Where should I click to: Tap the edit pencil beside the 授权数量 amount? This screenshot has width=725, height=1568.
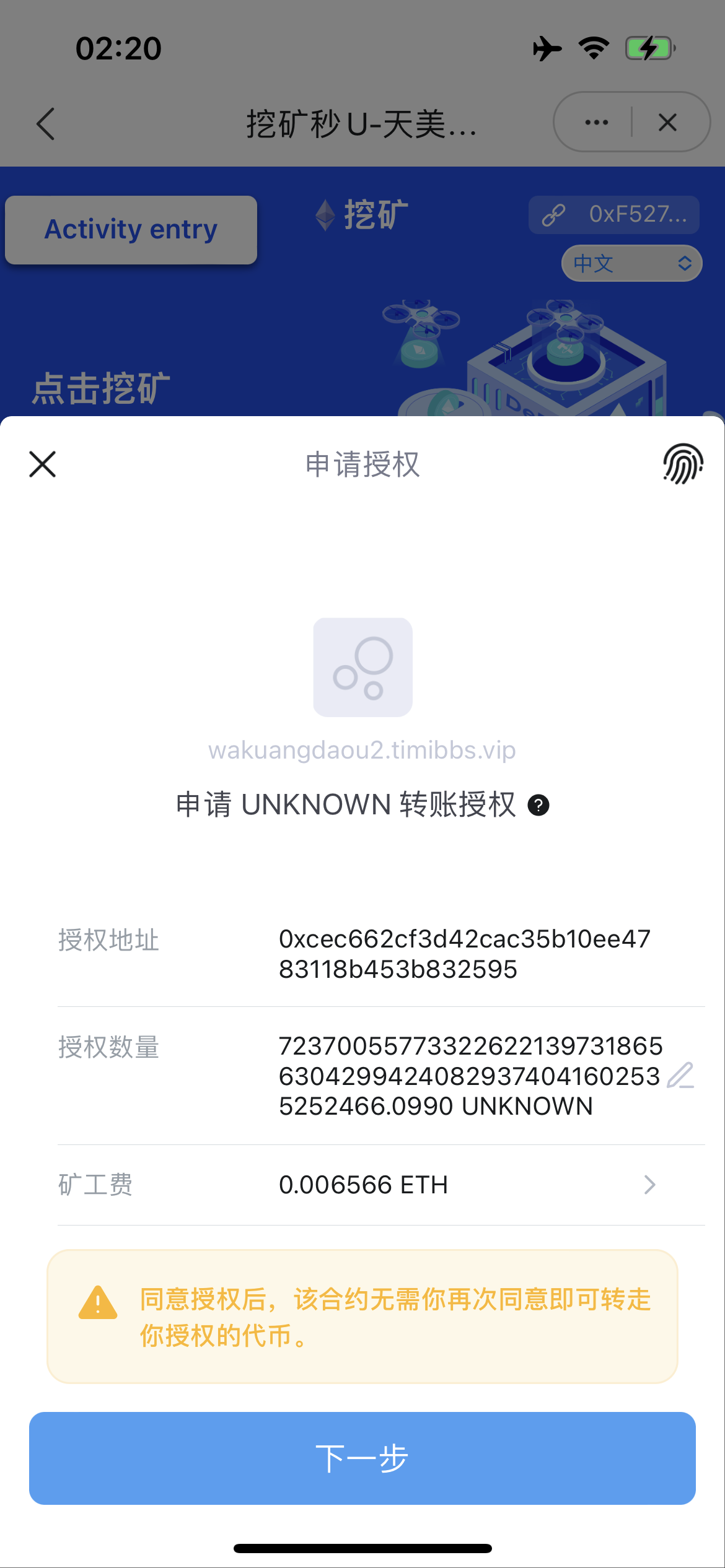[x=681, y=1076]
